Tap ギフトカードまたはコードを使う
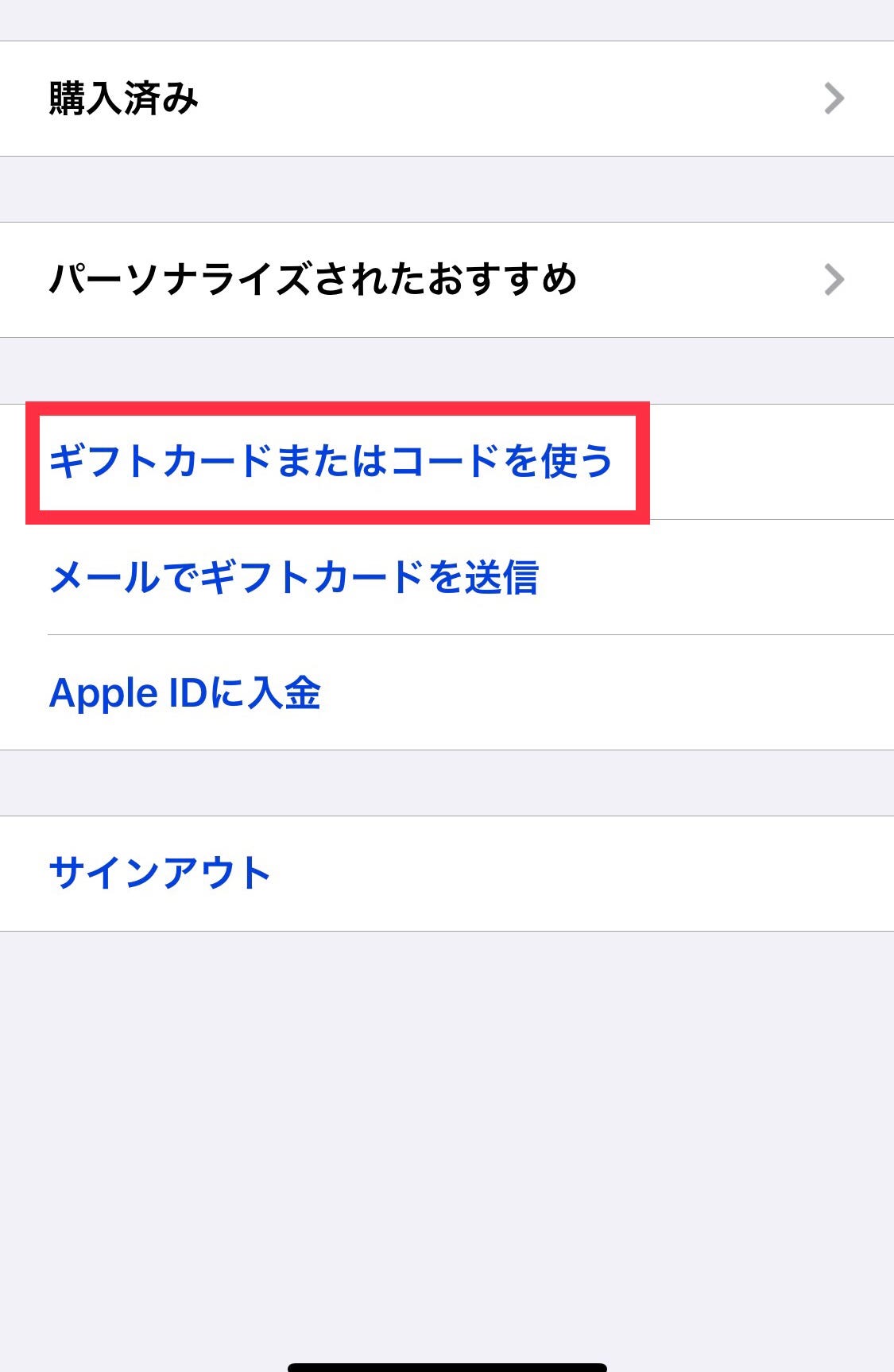Screen dimensions: 894x1372 331,462
